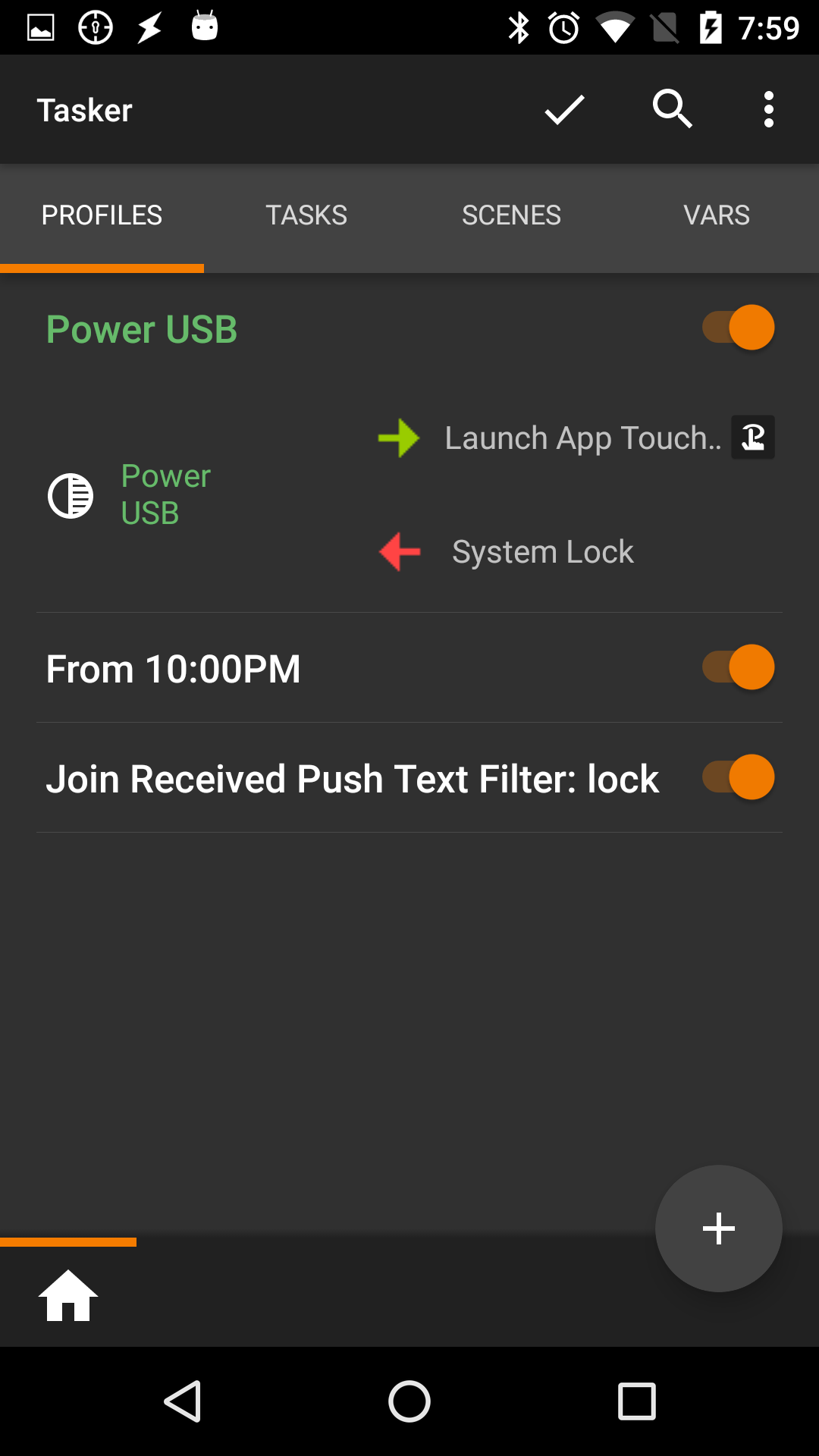The height and width of the screenshot is (1456, 819).
Task: Open the Power USB context
Action: pos(165,494)
